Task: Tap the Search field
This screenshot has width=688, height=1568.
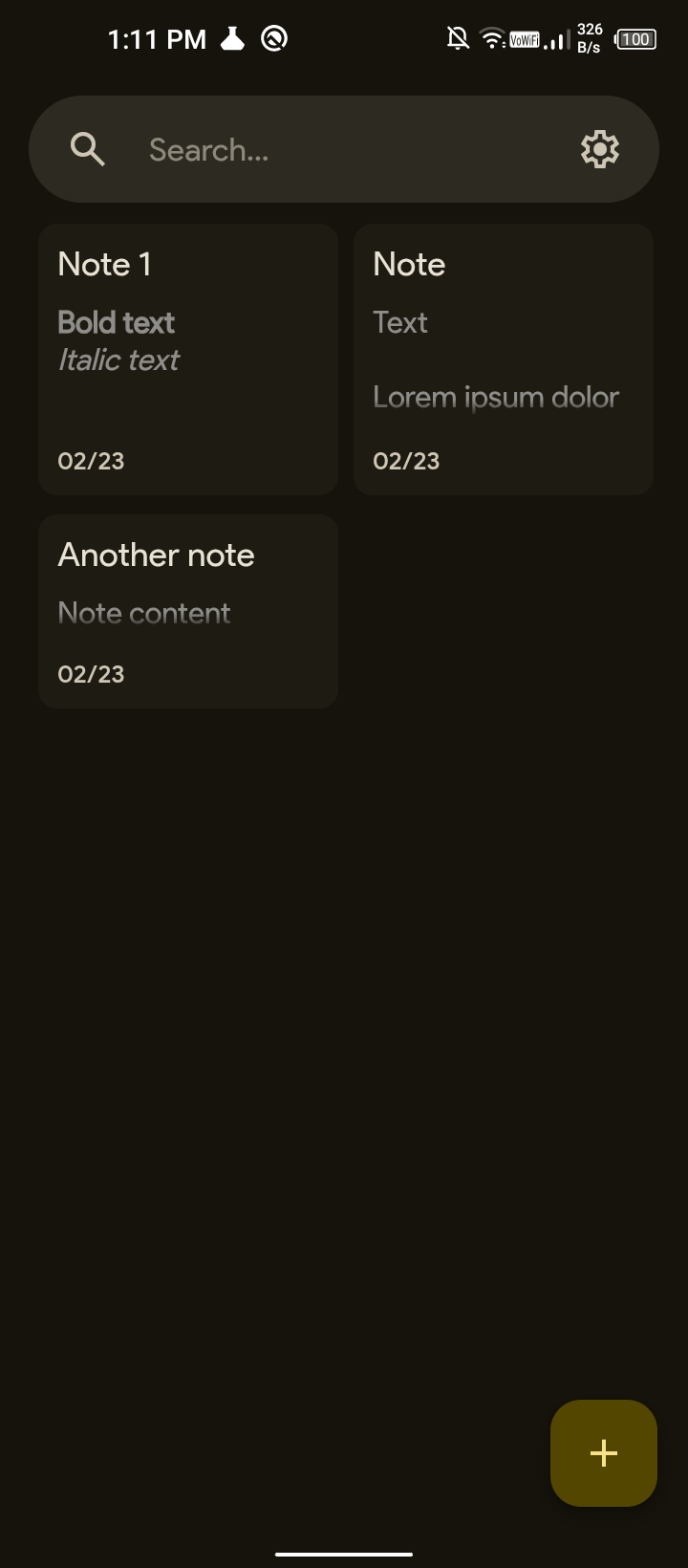Action: [344, 149]
